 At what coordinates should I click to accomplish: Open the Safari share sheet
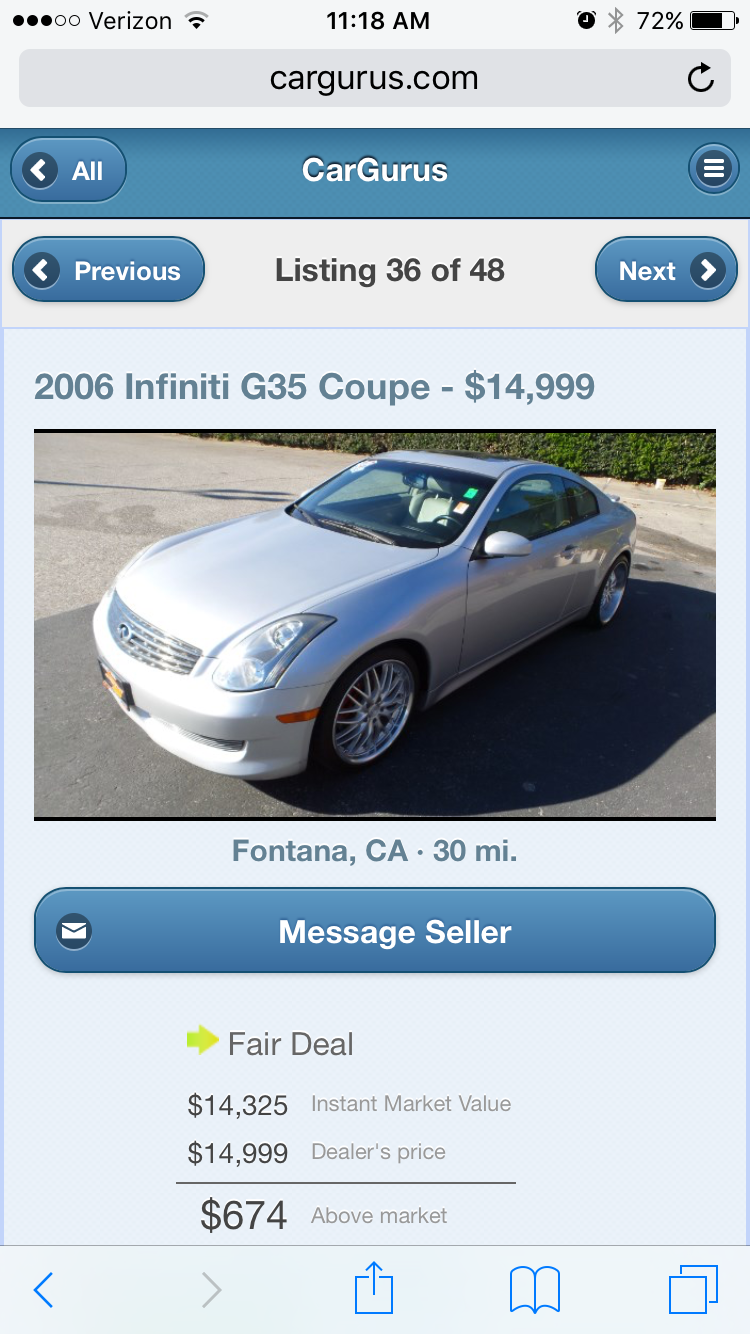pos(375,1288)
